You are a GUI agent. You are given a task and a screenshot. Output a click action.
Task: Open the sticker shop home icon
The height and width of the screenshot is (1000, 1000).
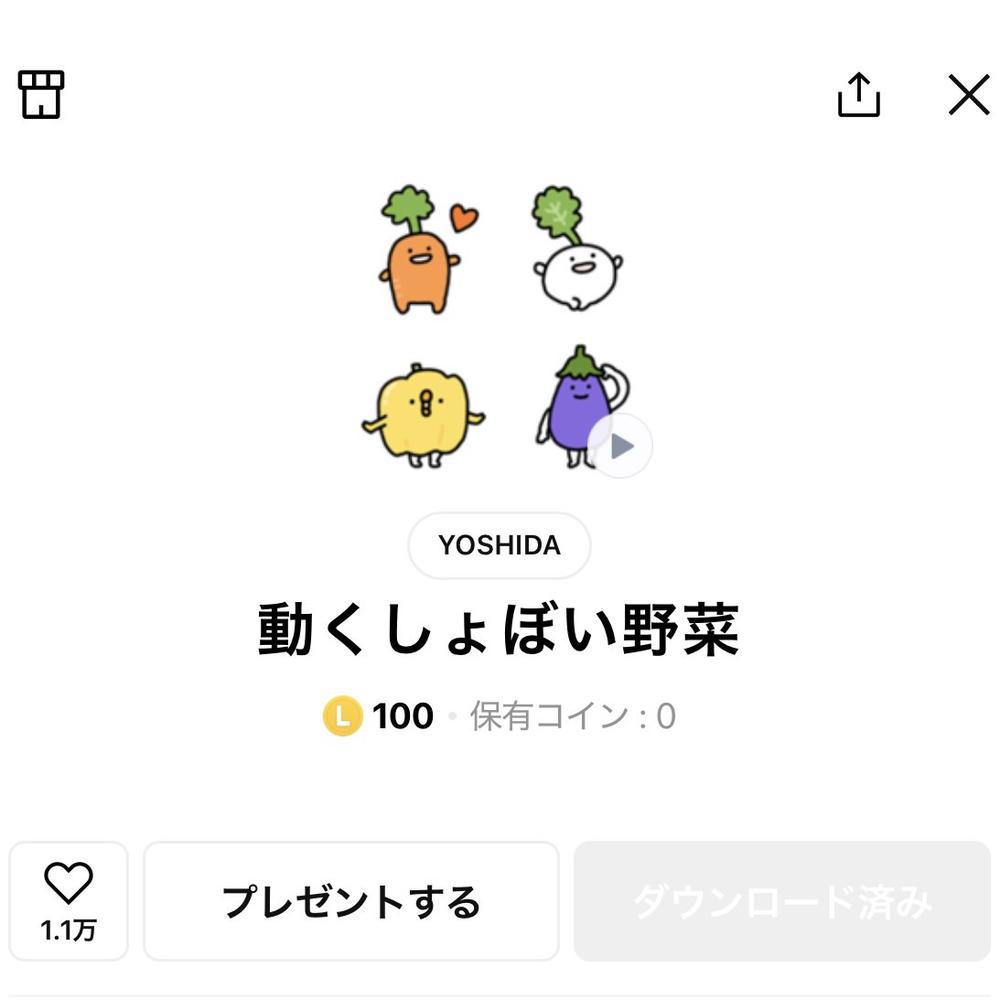(x=41, y=95)
